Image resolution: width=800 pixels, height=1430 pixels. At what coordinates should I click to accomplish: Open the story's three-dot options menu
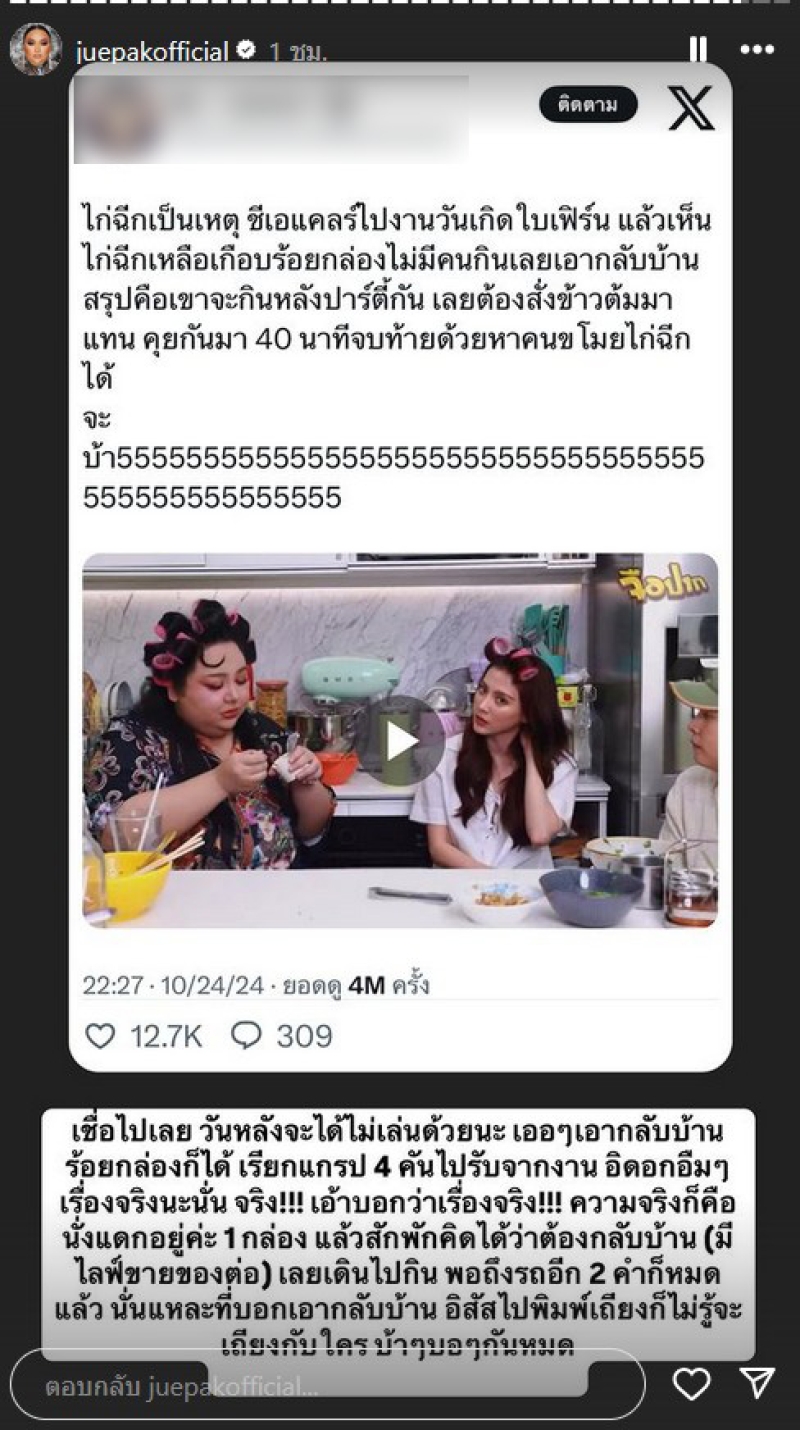[x=756, y=50]
